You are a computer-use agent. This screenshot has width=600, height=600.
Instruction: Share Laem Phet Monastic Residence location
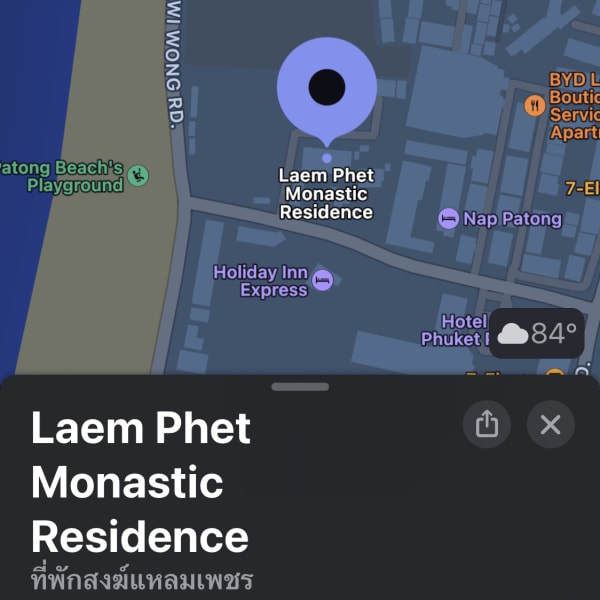coord(487,425)
